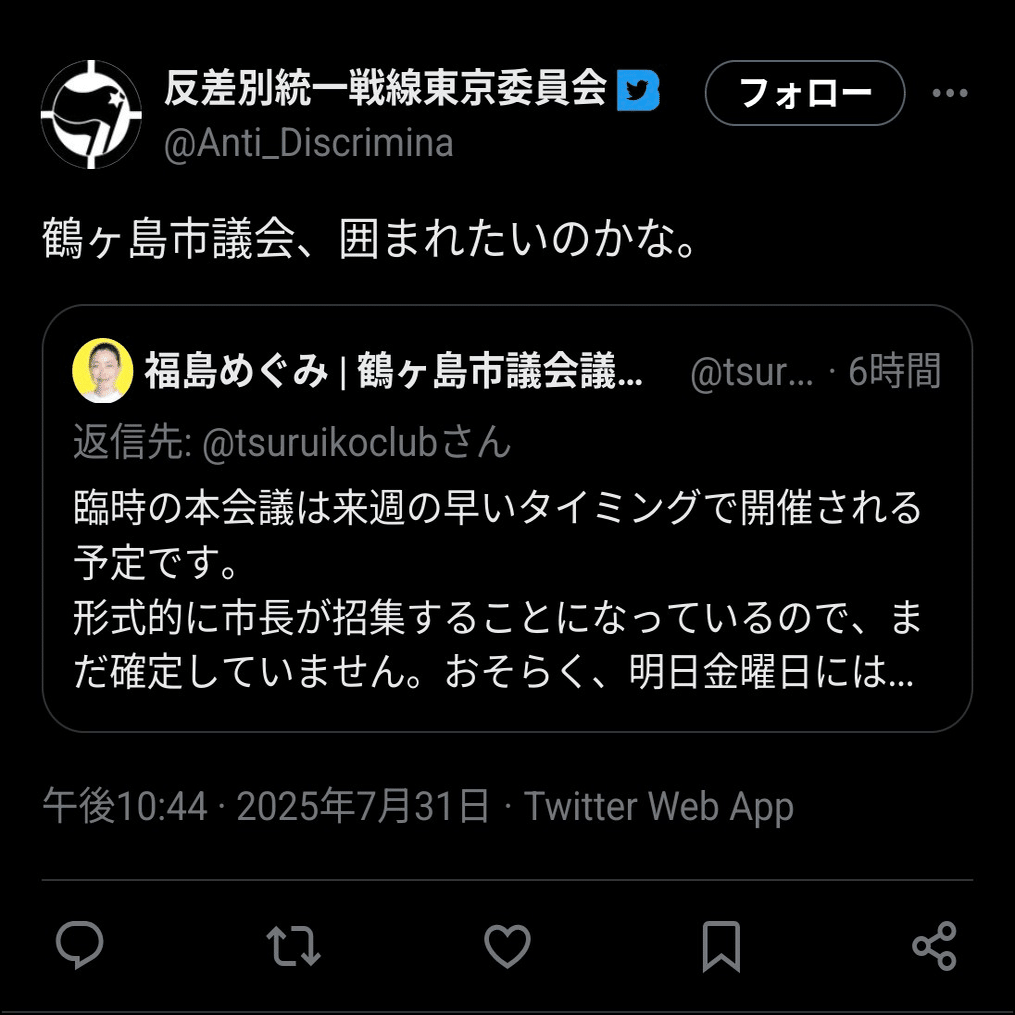Viewport: 1015px width, 1015px height.
Task: Like this post with the heart
Action: [x=507, y=945]
